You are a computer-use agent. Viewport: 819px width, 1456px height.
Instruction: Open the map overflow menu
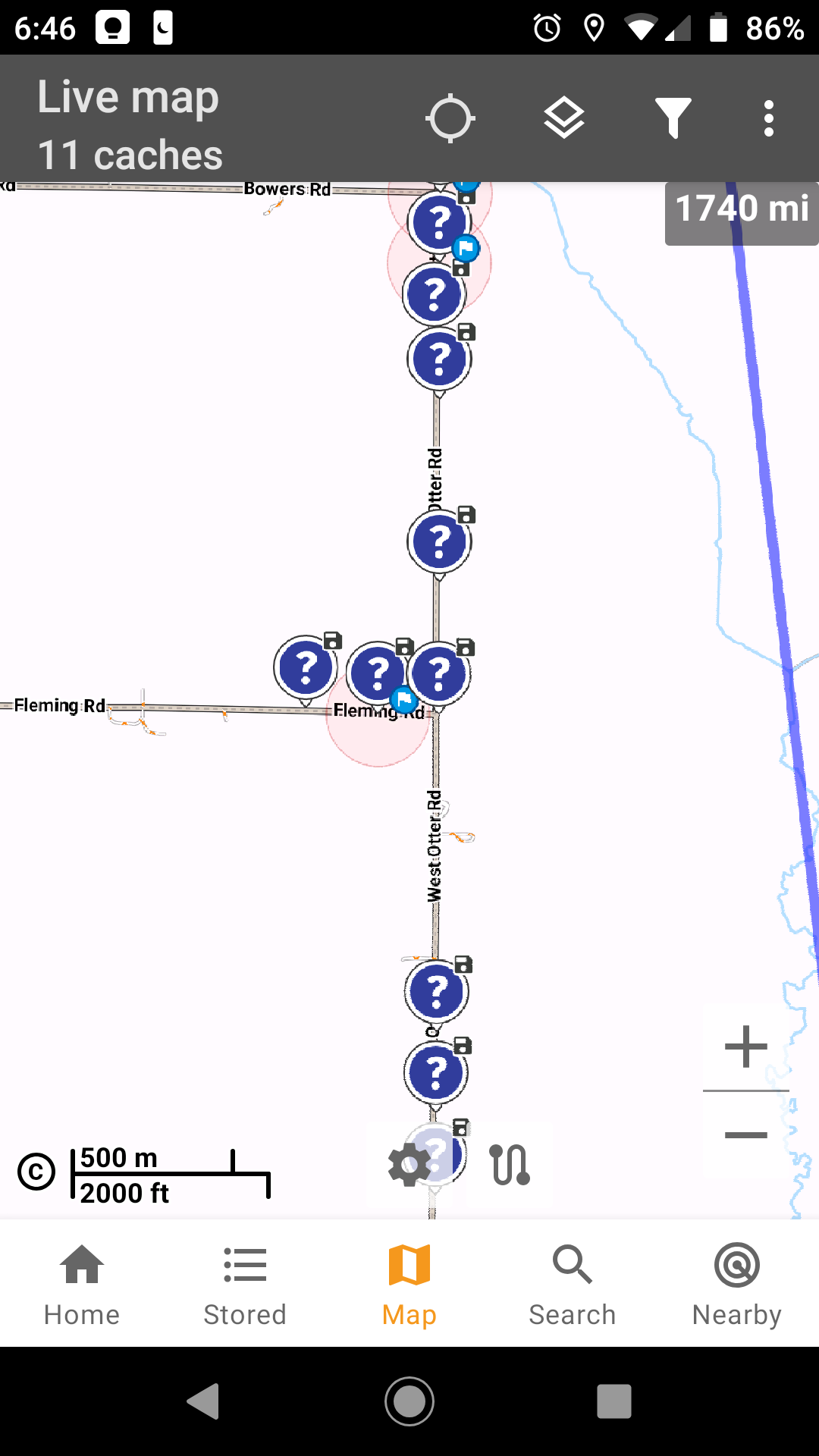(x=769, y=118)
